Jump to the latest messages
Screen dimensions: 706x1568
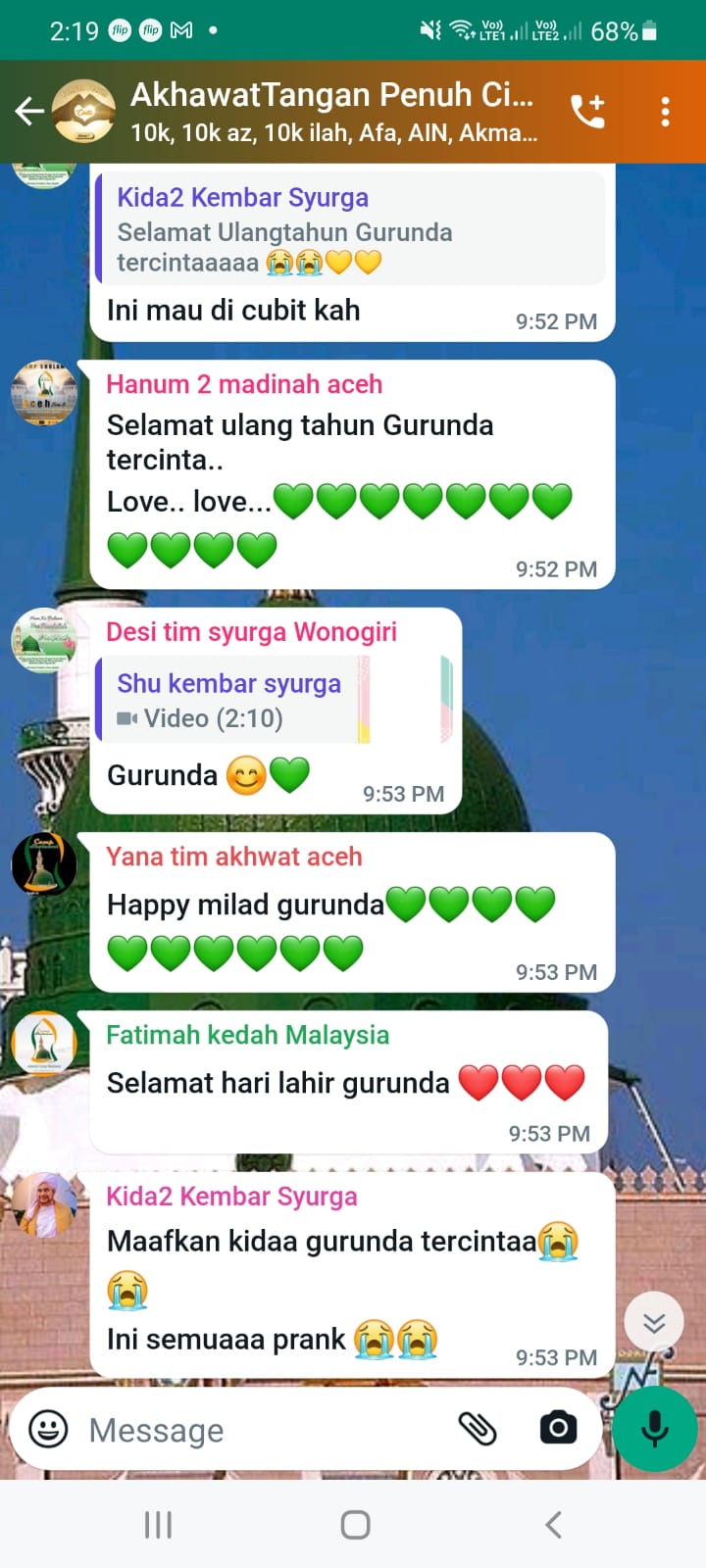click(x=654, y=1323)
